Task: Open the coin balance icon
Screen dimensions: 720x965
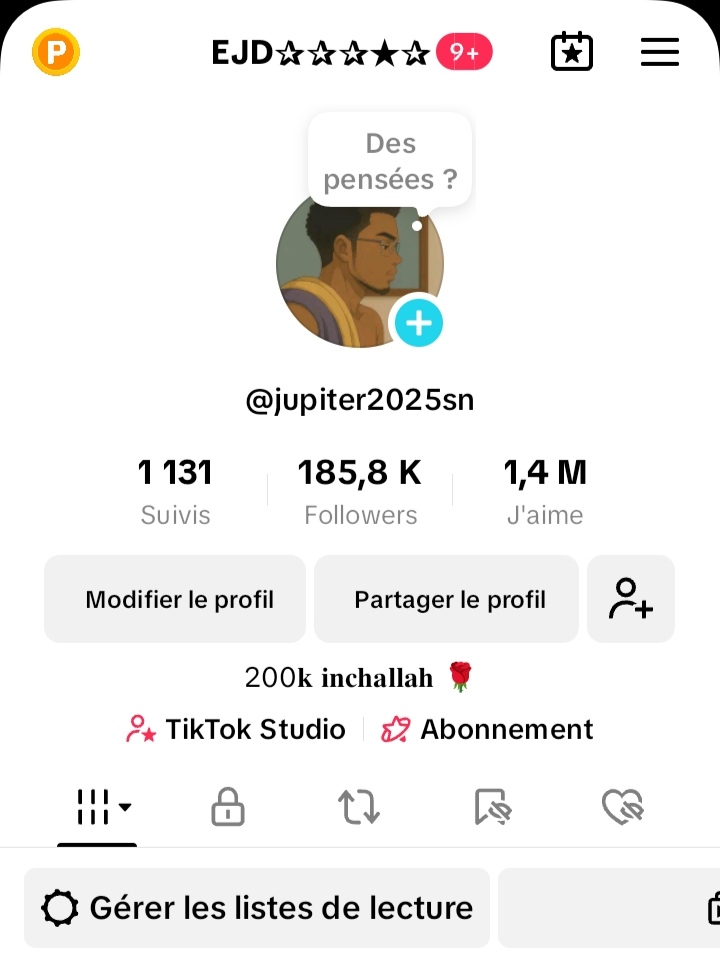Action: click(x=56, y=53)
